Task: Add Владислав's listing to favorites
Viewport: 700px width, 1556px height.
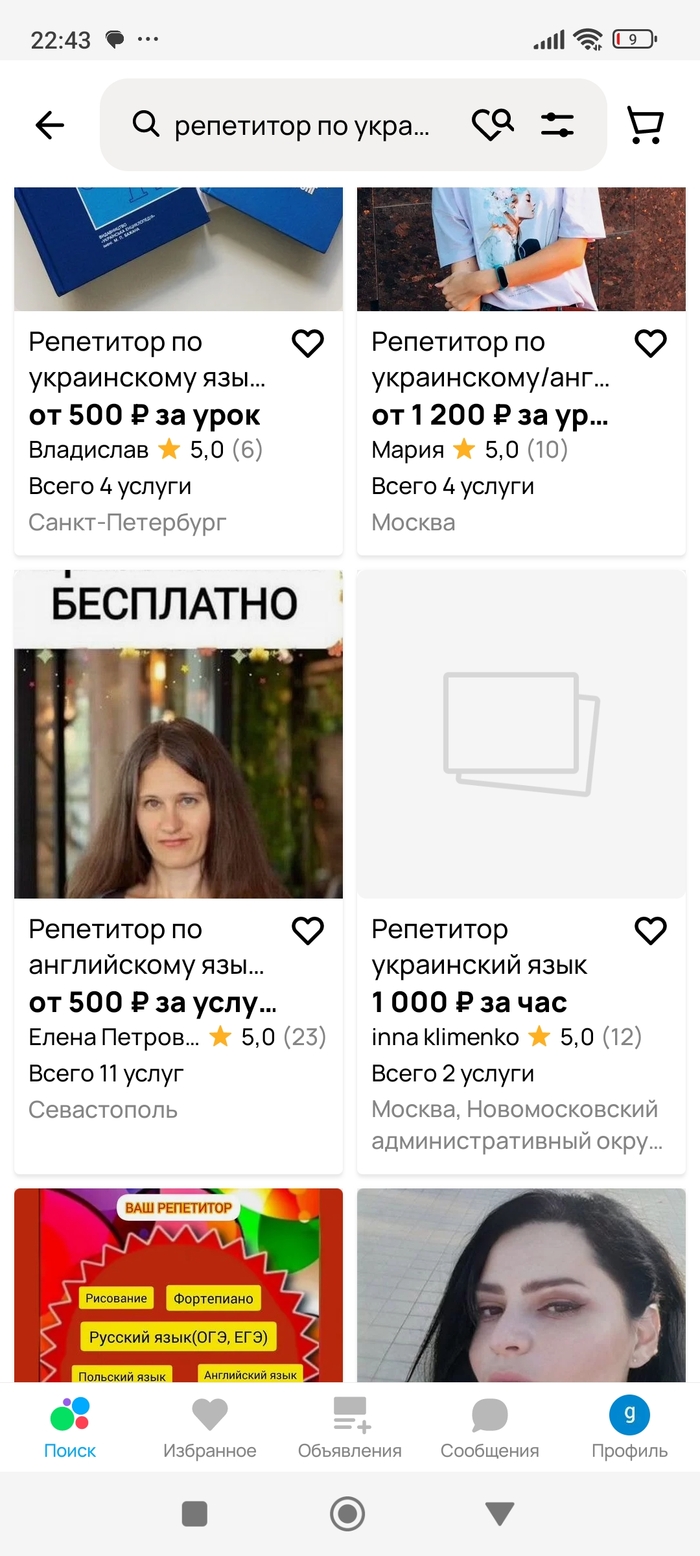Action: 307,344
